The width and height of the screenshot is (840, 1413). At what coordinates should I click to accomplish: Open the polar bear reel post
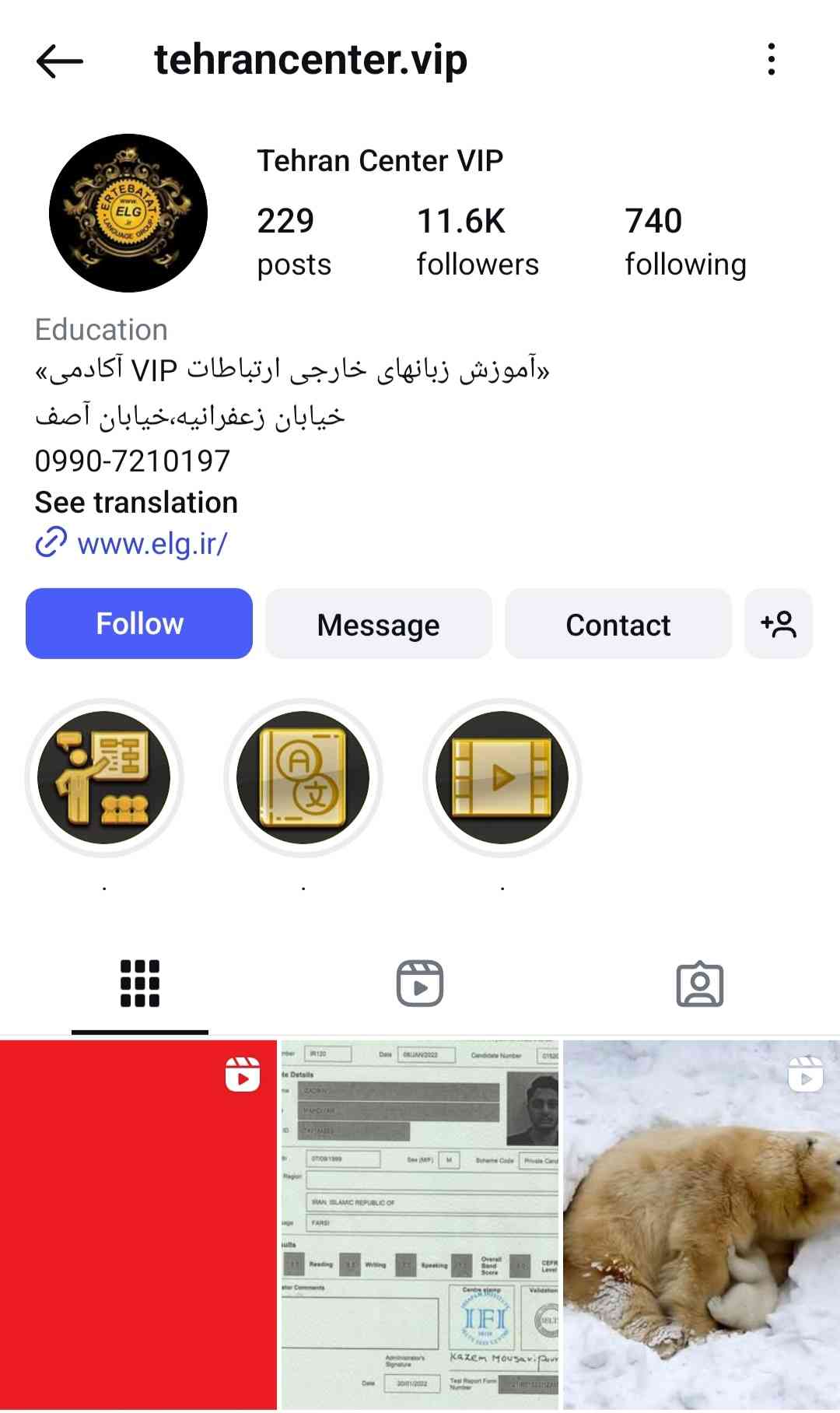702,1226
